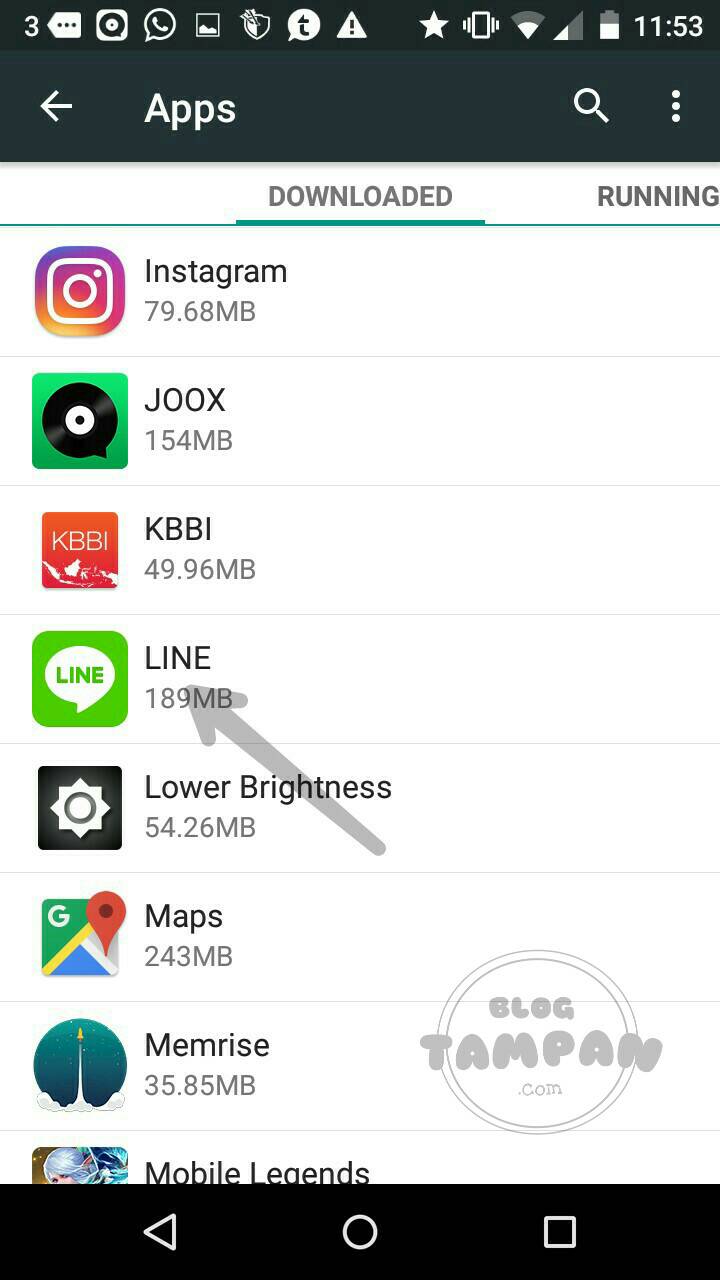
Task: Open the Memrise app details
Action: 360,1066
